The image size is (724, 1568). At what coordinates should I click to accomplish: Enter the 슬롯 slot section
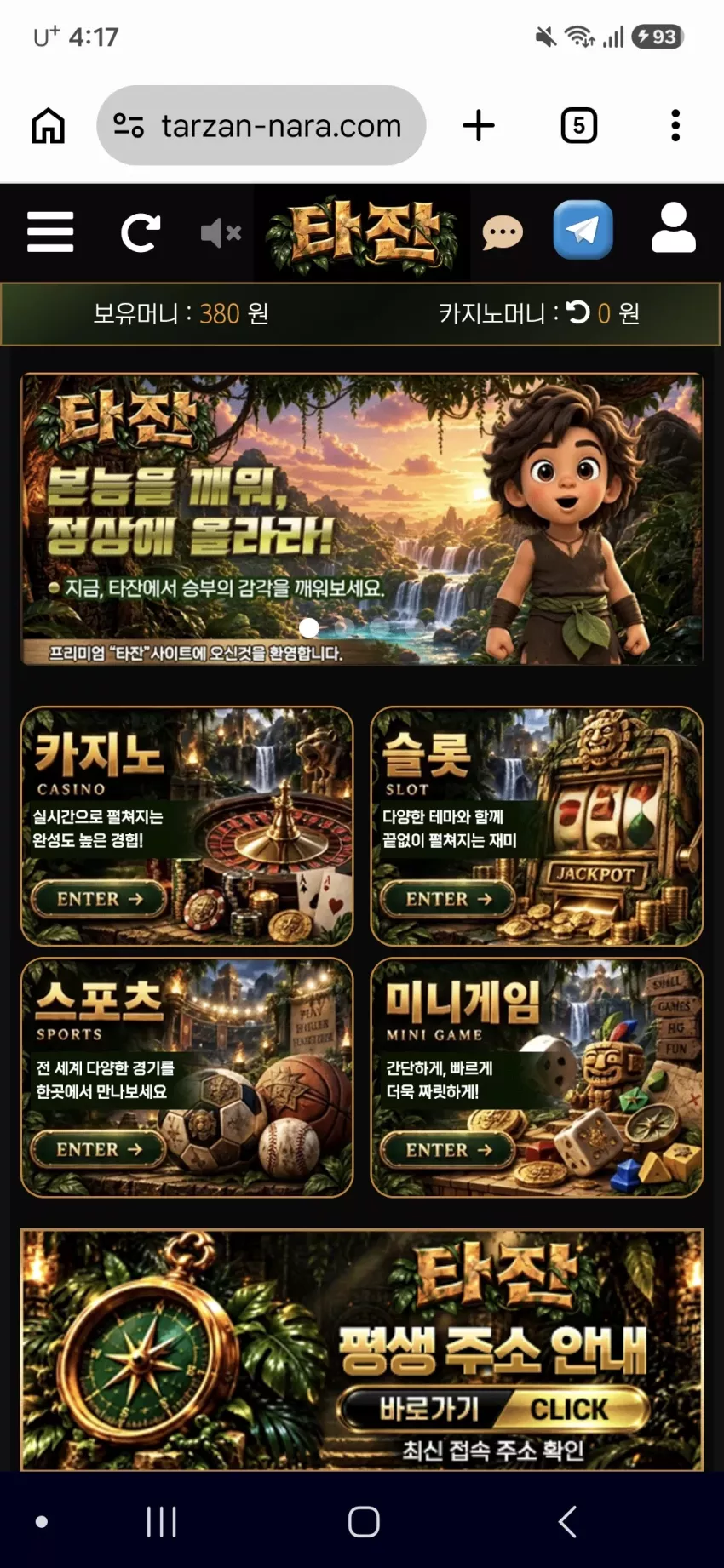click(x=448, y=899)
